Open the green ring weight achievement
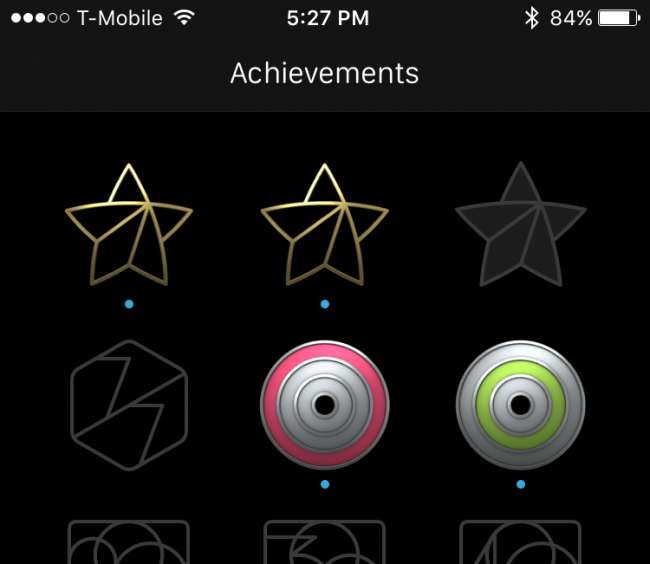650x564 pixels. pos(520,405)
